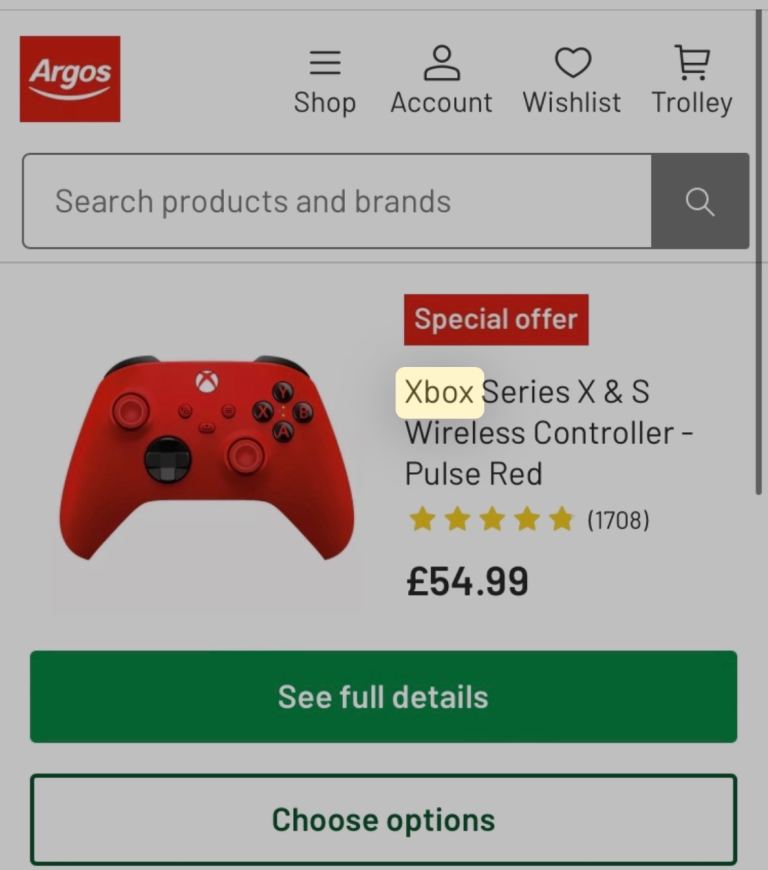The height and width of the screenshot is (870, 768).
Task: Open the Wishlist
Action: pyautogui.click(x=571, y=81)
